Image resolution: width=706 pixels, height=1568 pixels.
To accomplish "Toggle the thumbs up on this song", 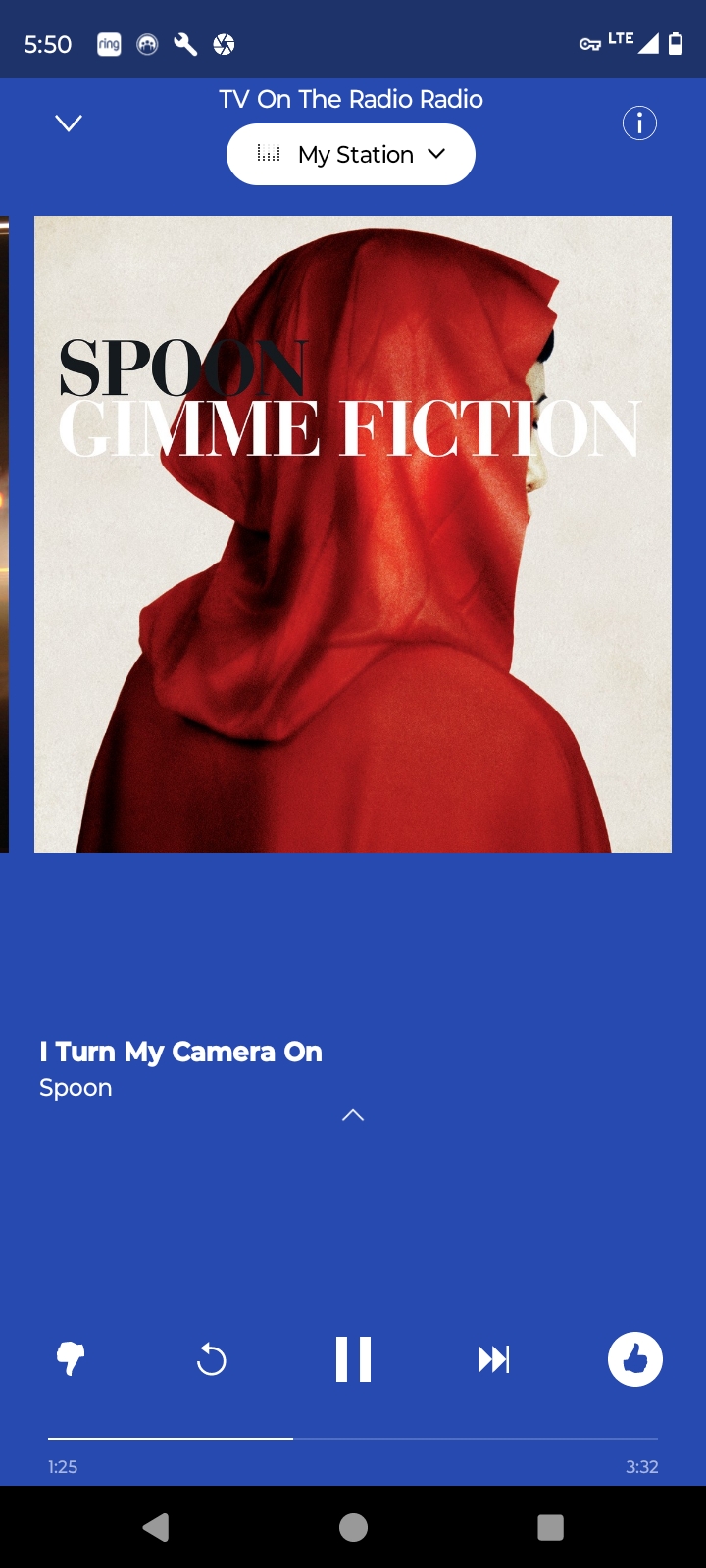I will click(x=635, y=1359).
